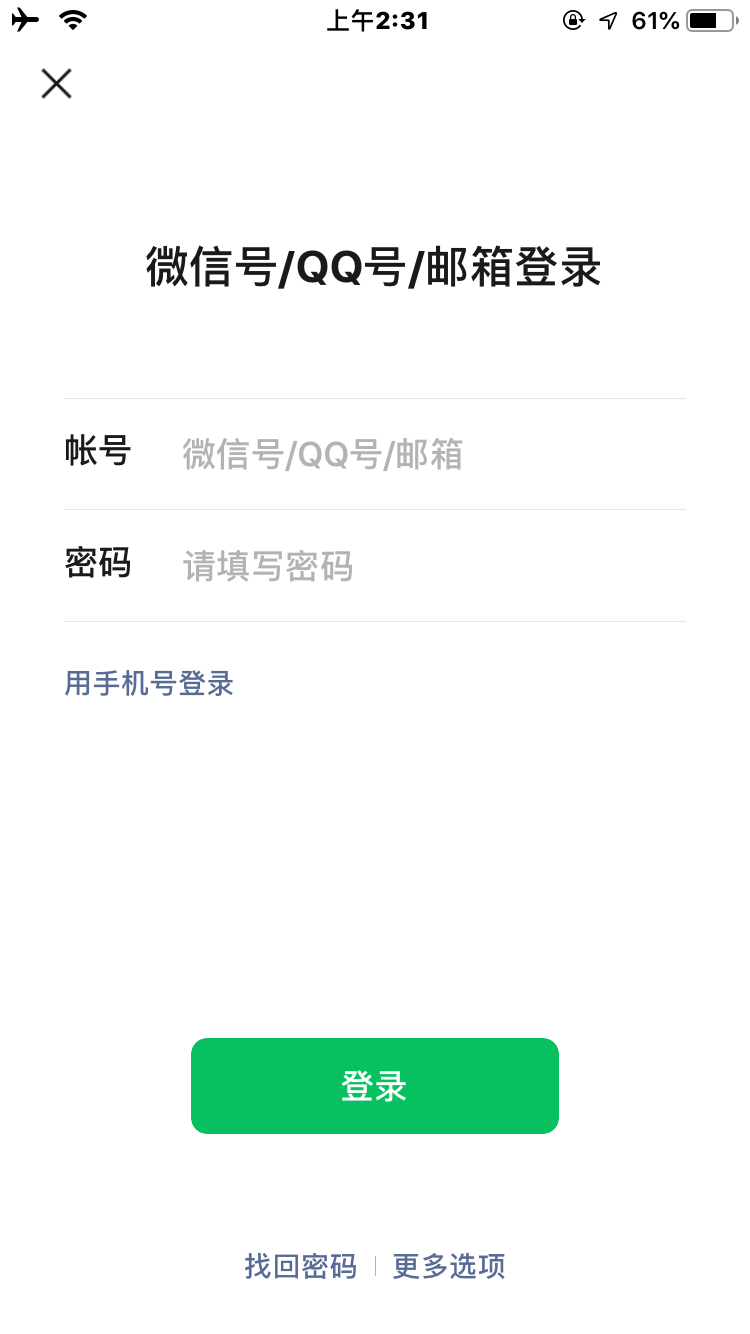Image resolution: width=750 pixels, height=1334 pixels.
Task: Open 找回密码 to recover password
Action: click(300, 1266)
